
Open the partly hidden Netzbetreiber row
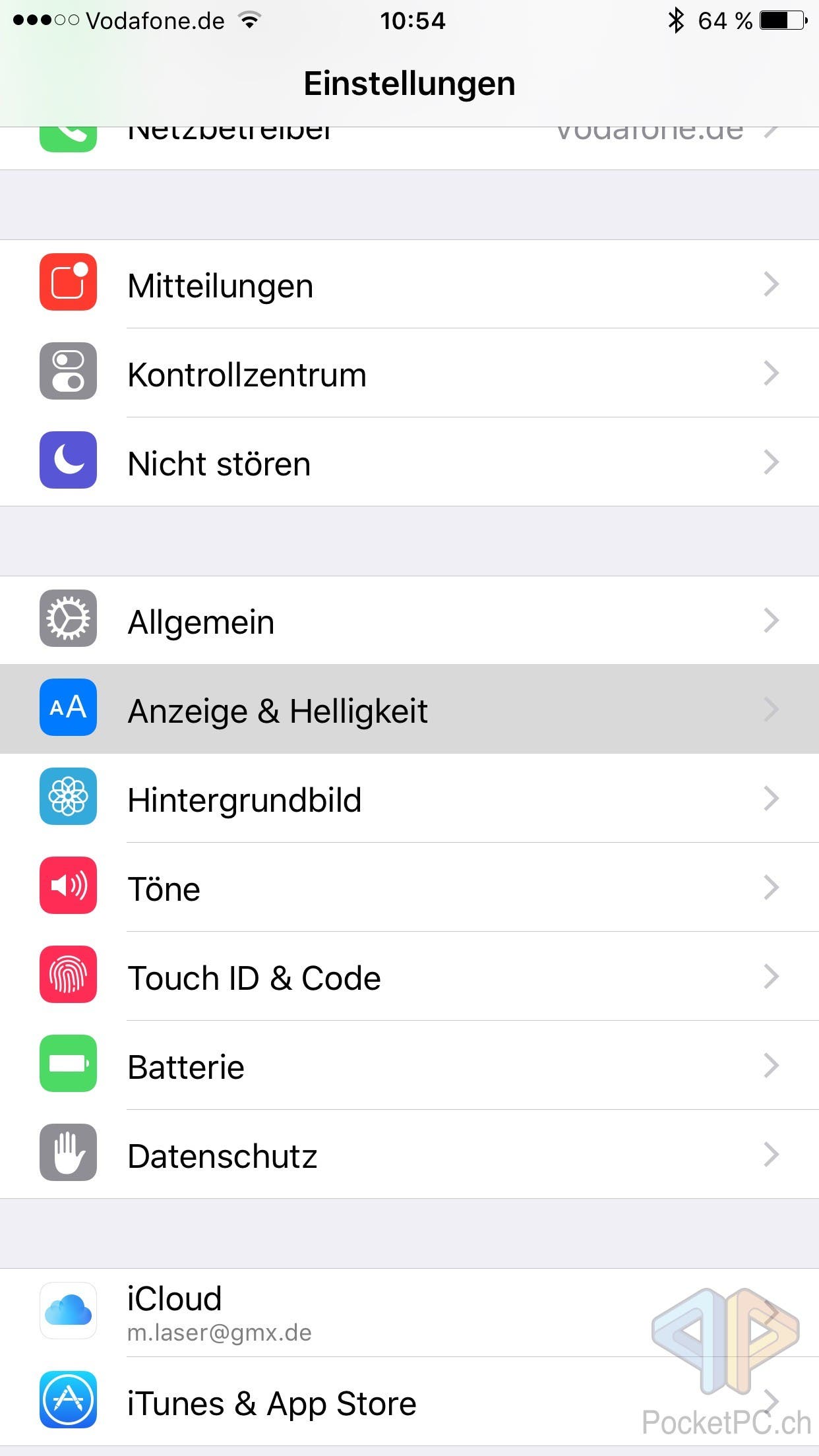tap(409, 148)
